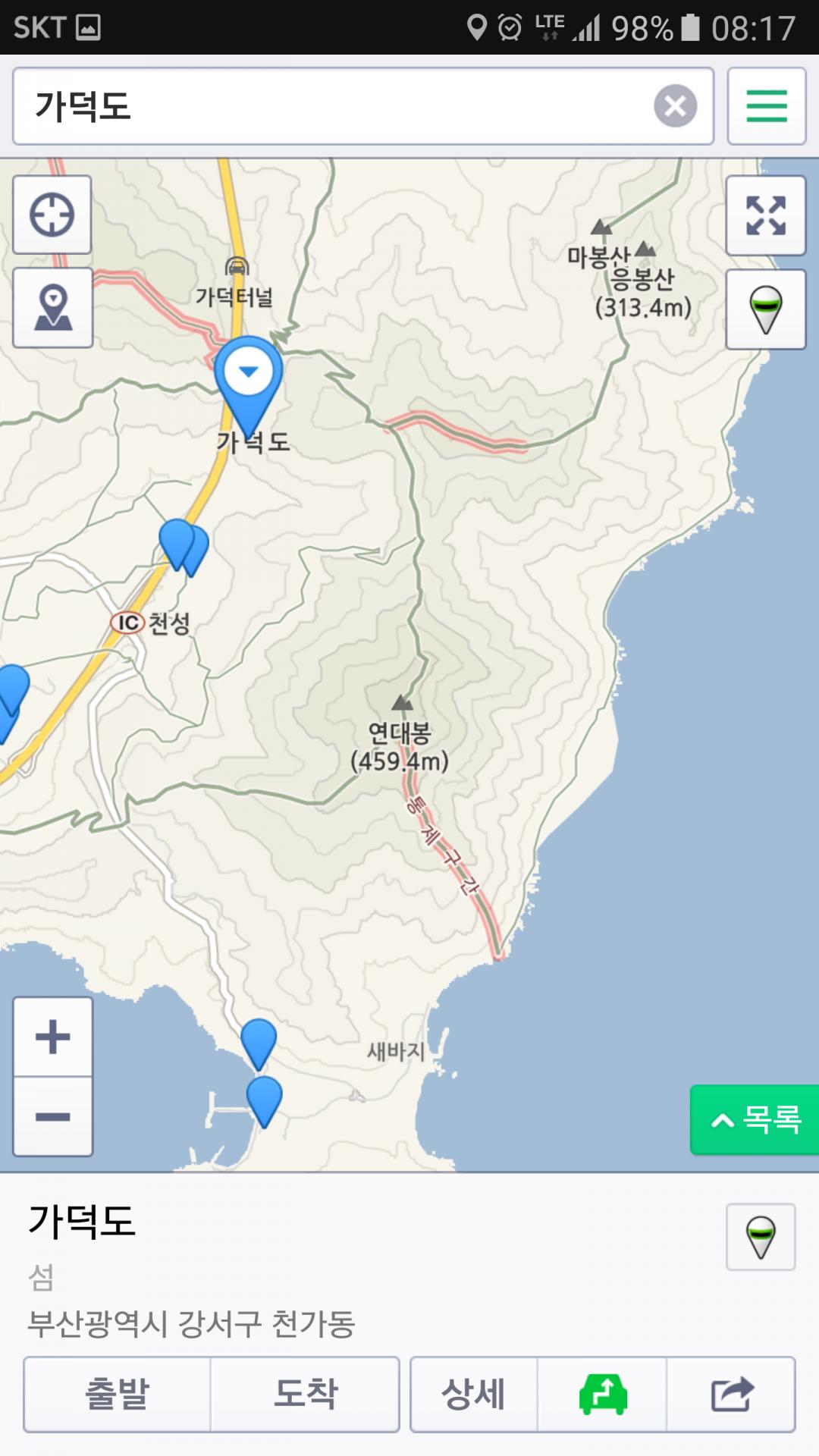Center map on current location
Image resolution: width=819 pixels, height=1456 pixels.
click(52, 215)
